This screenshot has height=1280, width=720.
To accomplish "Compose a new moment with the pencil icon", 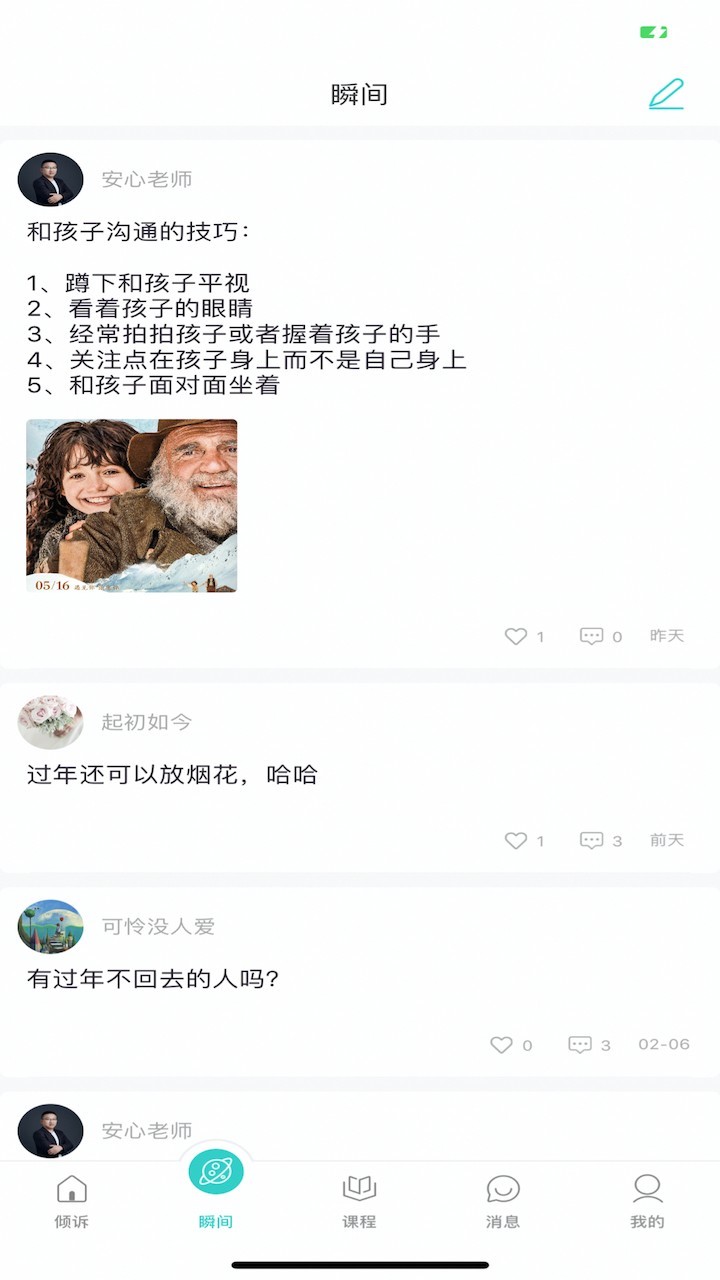I will coord(666,94).
